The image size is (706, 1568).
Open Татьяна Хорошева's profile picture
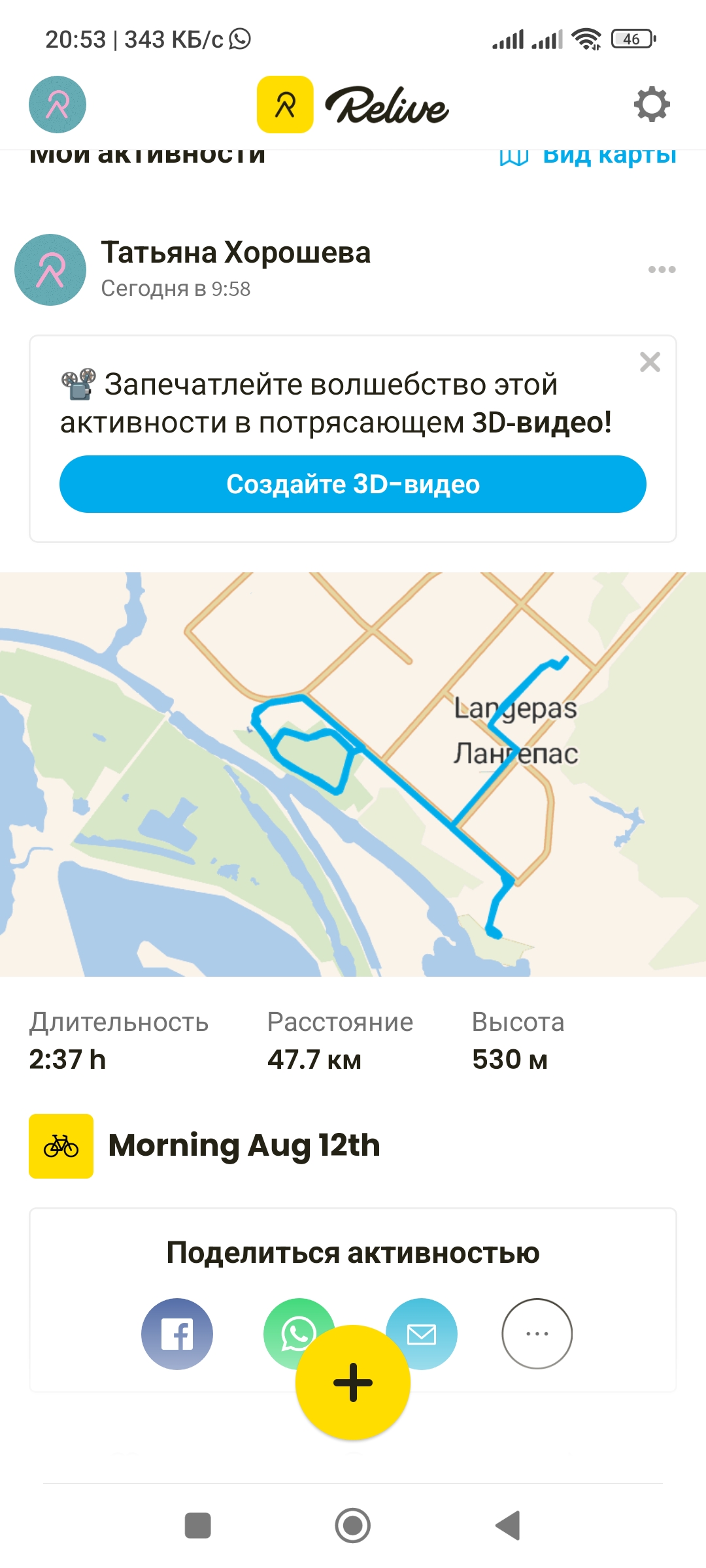(x=50, y=270)
